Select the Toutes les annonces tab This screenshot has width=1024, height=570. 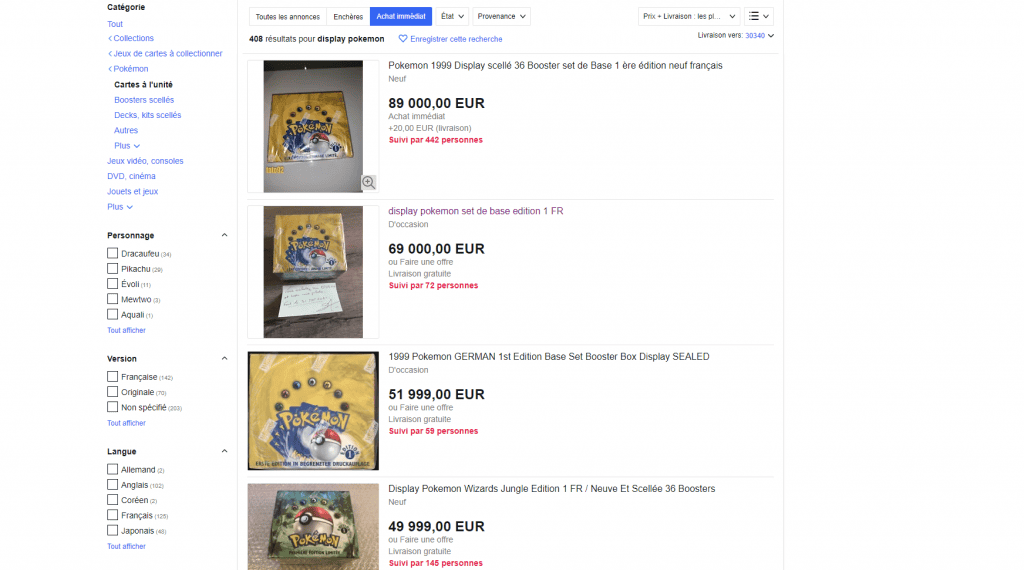point(287,16)
